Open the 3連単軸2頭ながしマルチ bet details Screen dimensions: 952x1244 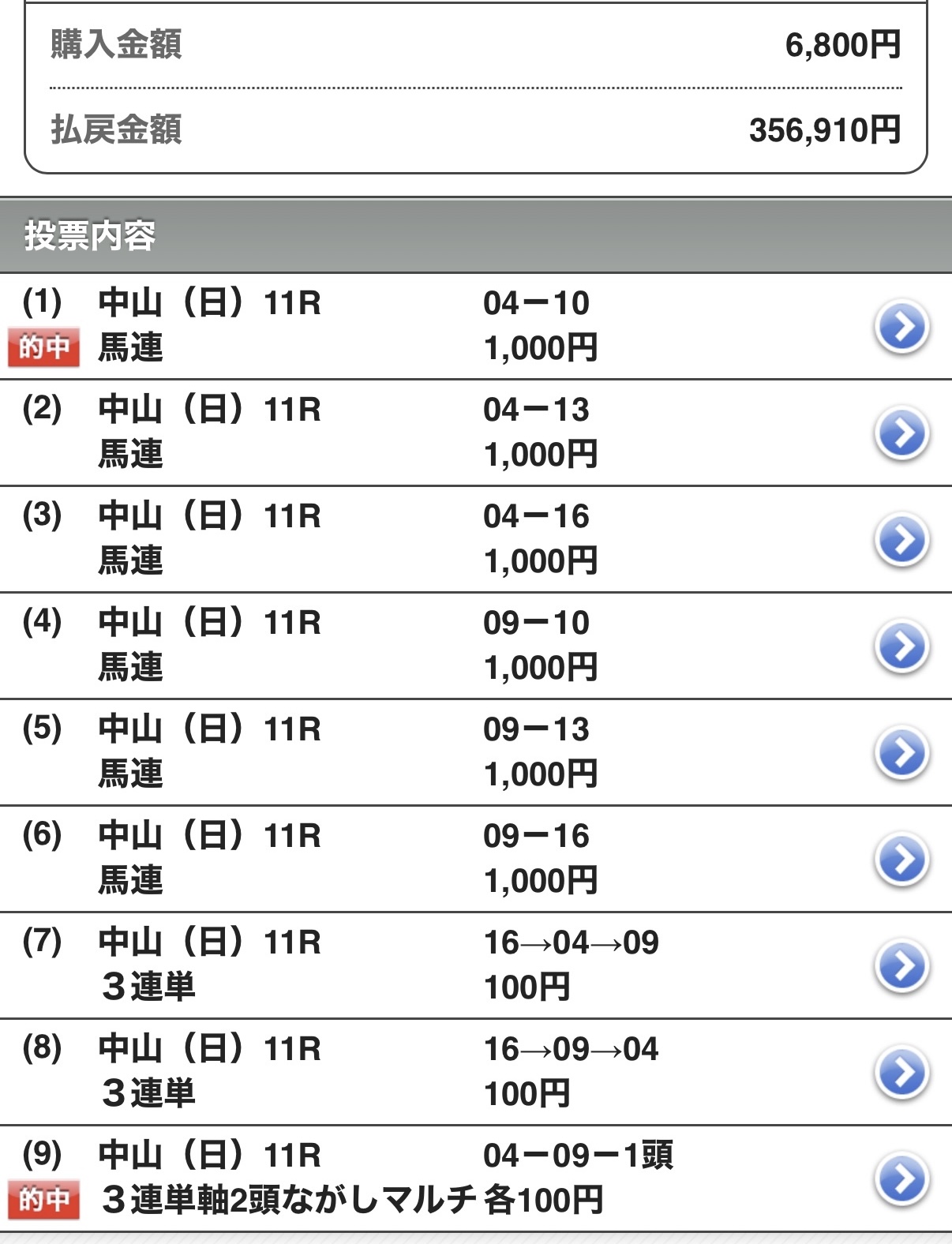[901, 1179]
